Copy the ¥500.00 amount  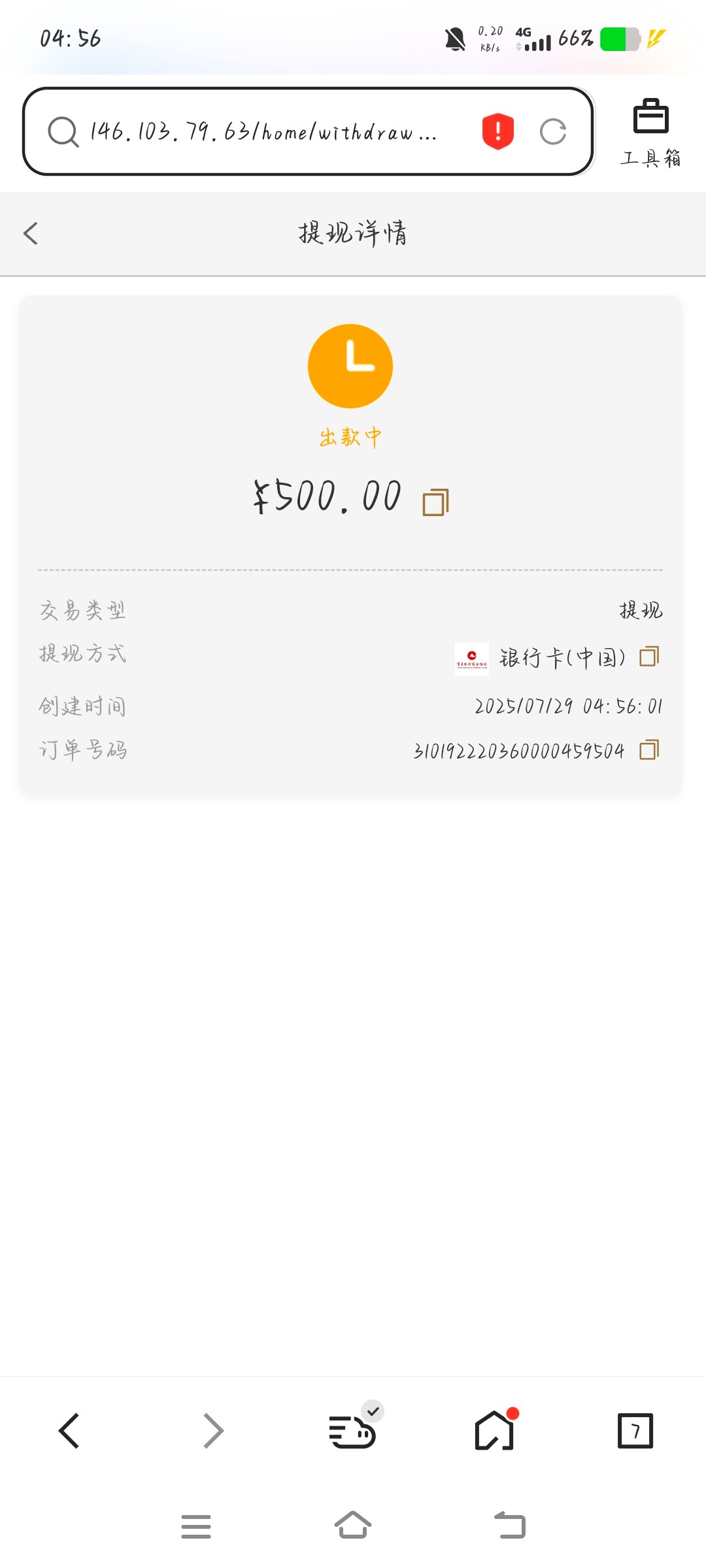click(435, 502)
